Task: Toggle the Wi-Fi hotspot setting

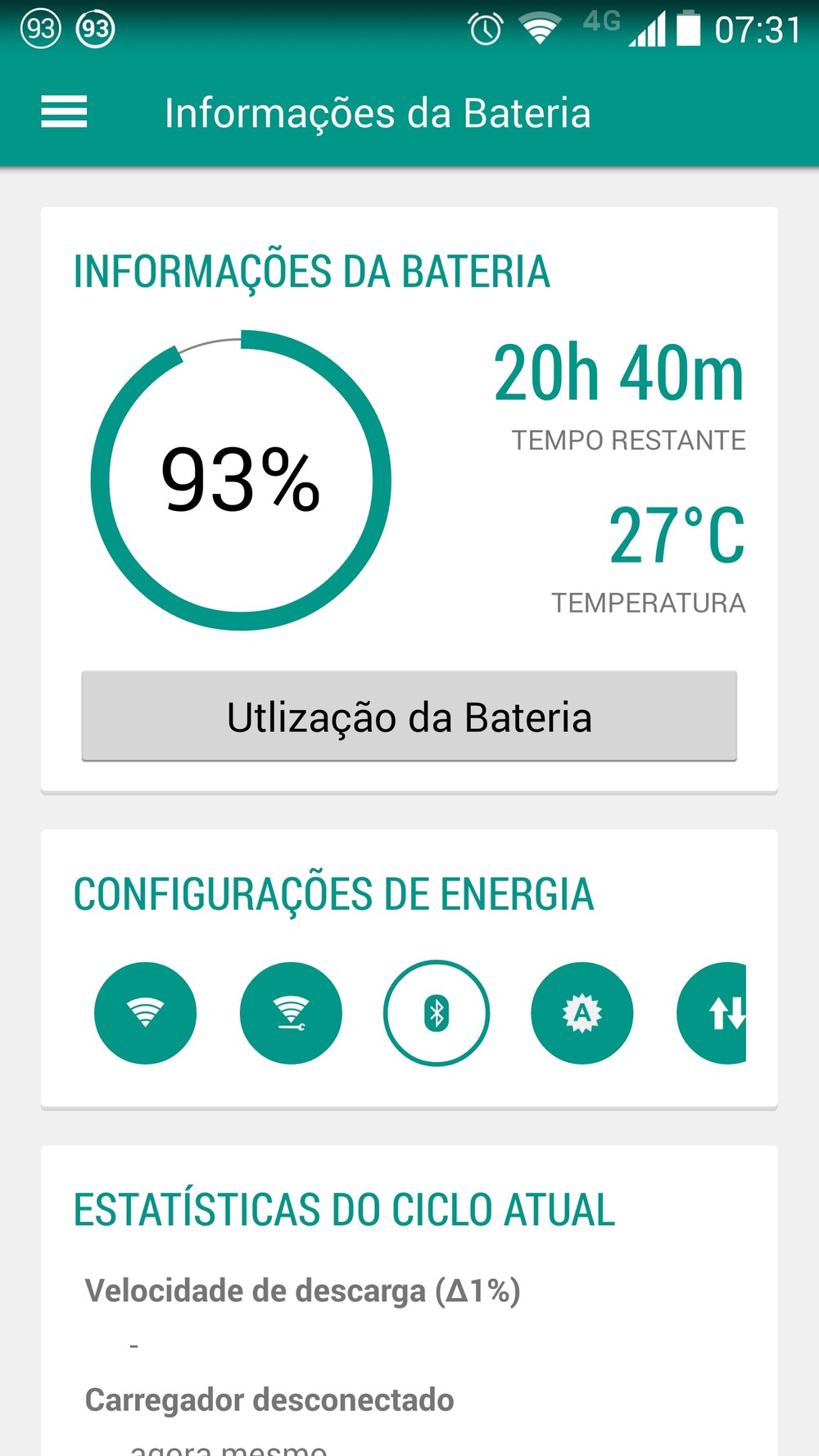Action: point(291,1013)
